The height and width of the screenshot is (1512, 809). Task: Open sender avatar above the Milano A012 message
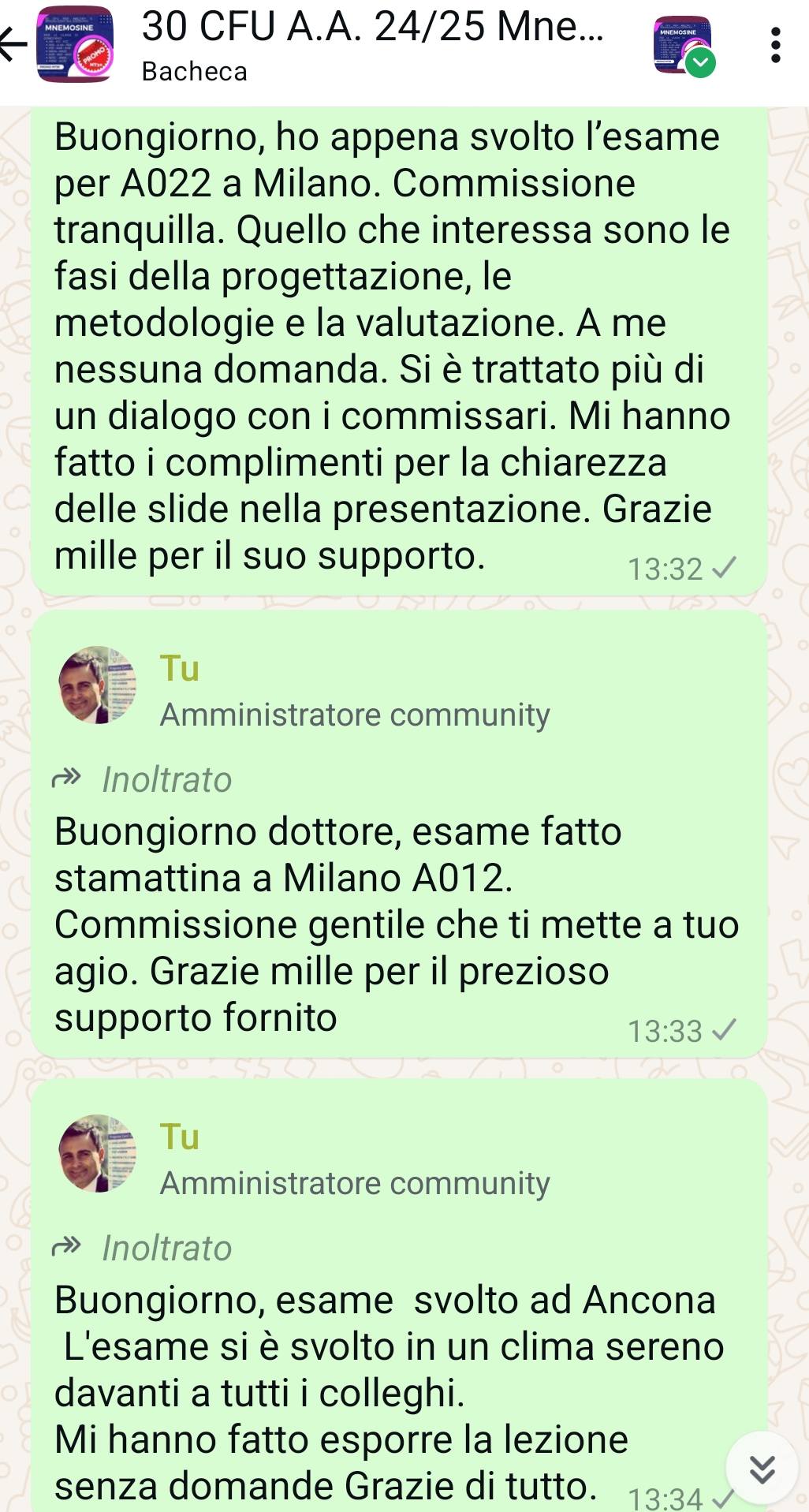(x=98, y=685)
